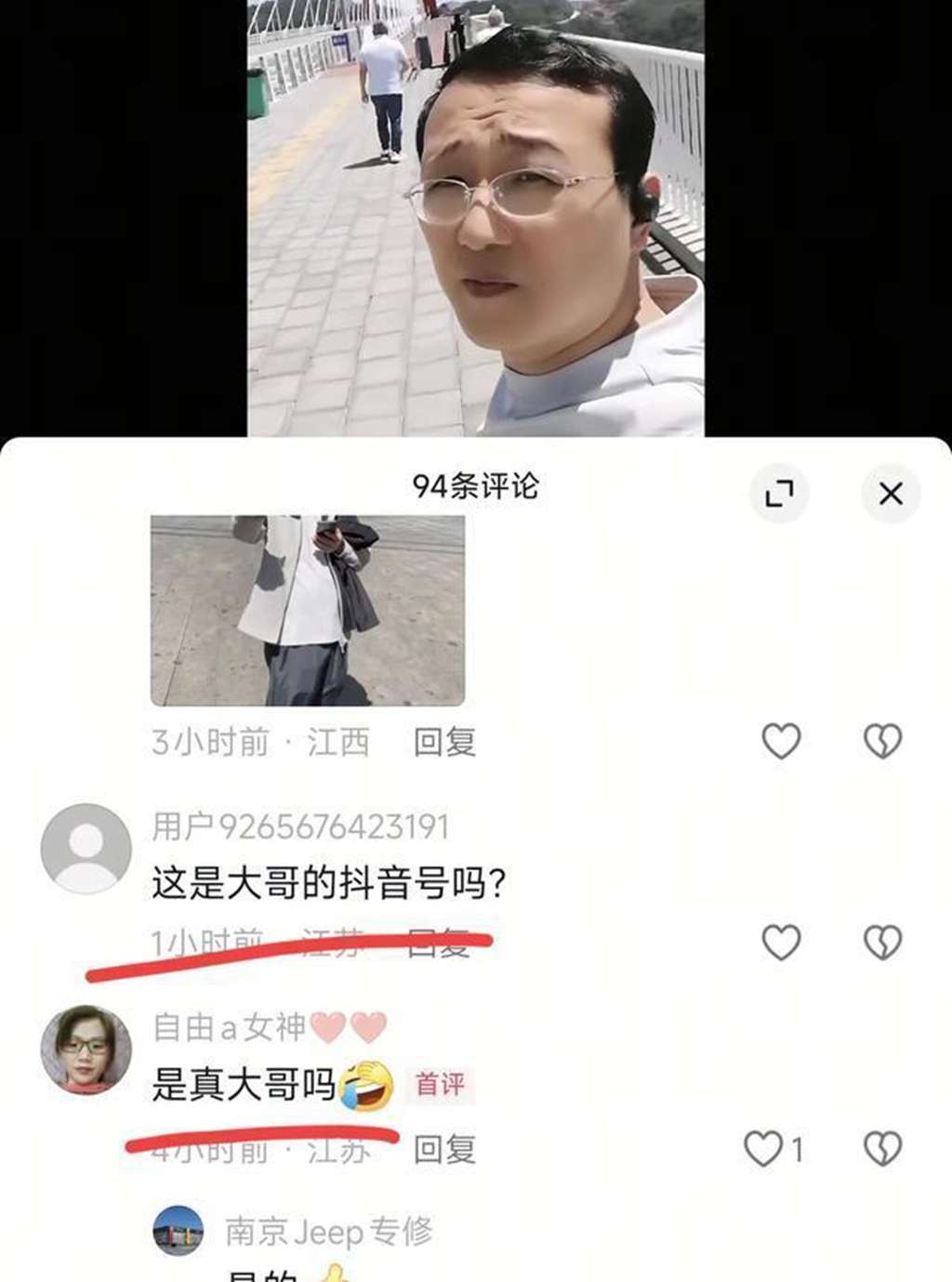Dislike the comment 这是大哥的抖音号吗?

point(882,942)
